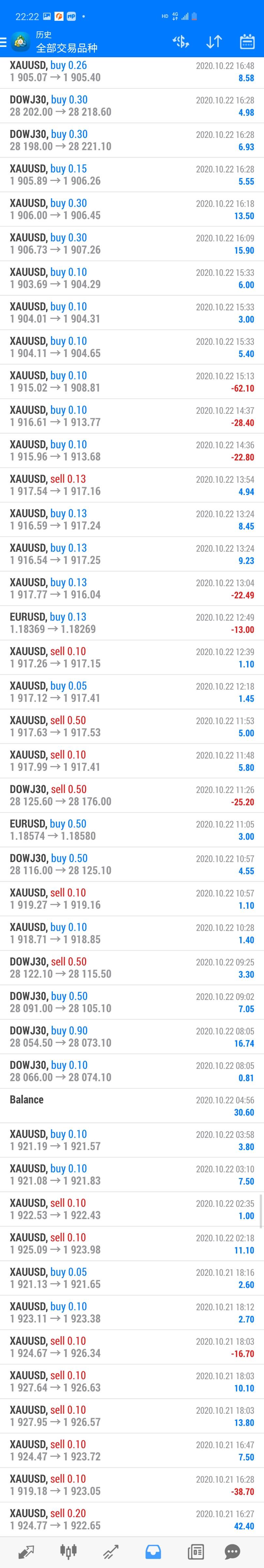Expand the DOWJ30 sell 0.50 trade with -25.20
The image size is (264, 1568).
coord(132,795)
